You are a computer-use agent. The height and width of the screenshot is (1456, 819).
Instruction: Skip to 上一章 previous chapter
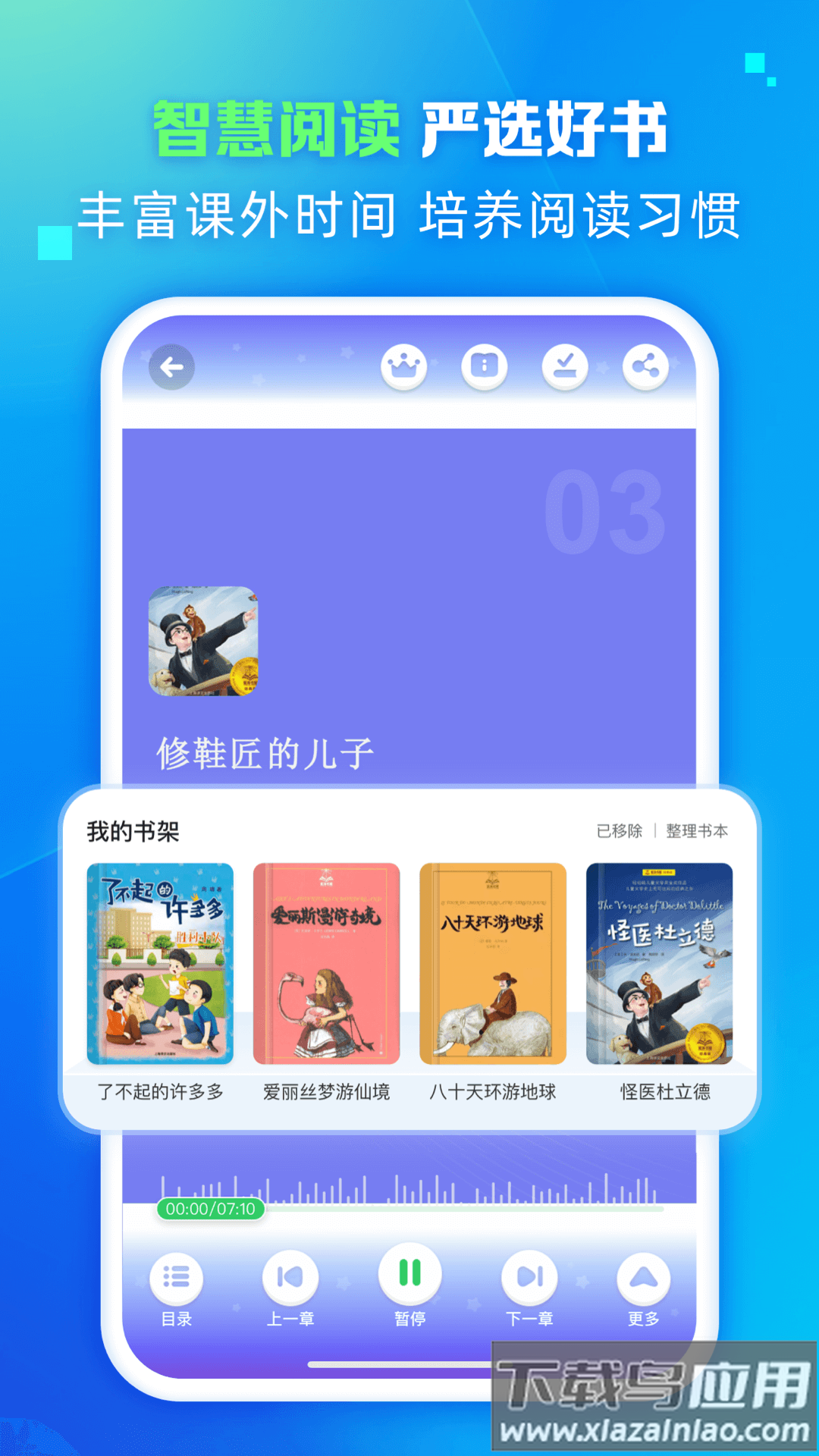point(292,1278)
